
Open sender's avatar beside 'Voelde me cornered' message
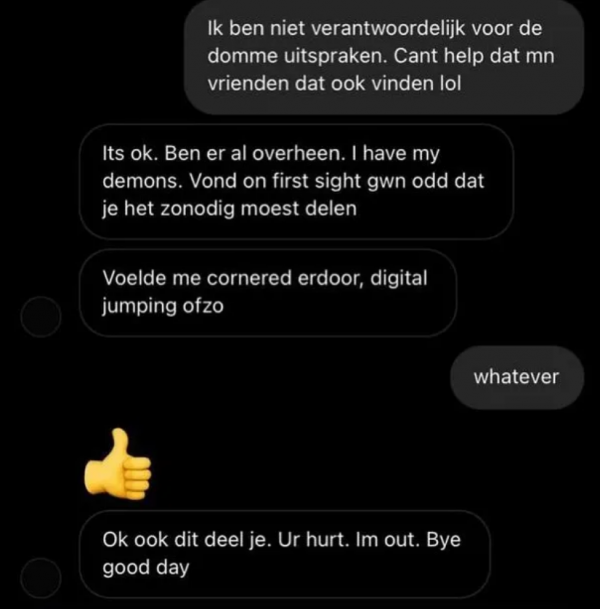41,316
